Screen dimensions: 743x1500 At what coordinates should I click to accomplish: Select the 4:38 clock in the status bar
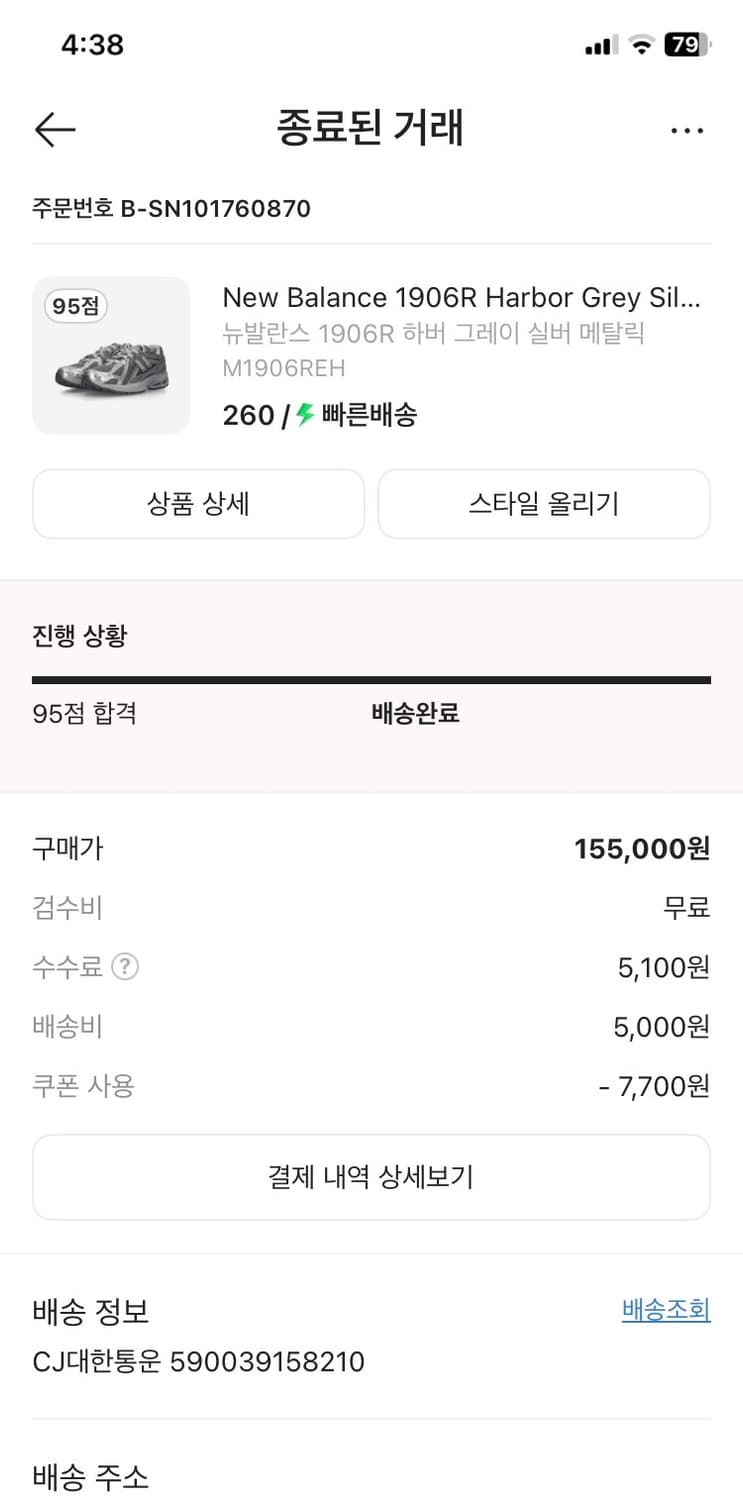(x=93, y=44)
